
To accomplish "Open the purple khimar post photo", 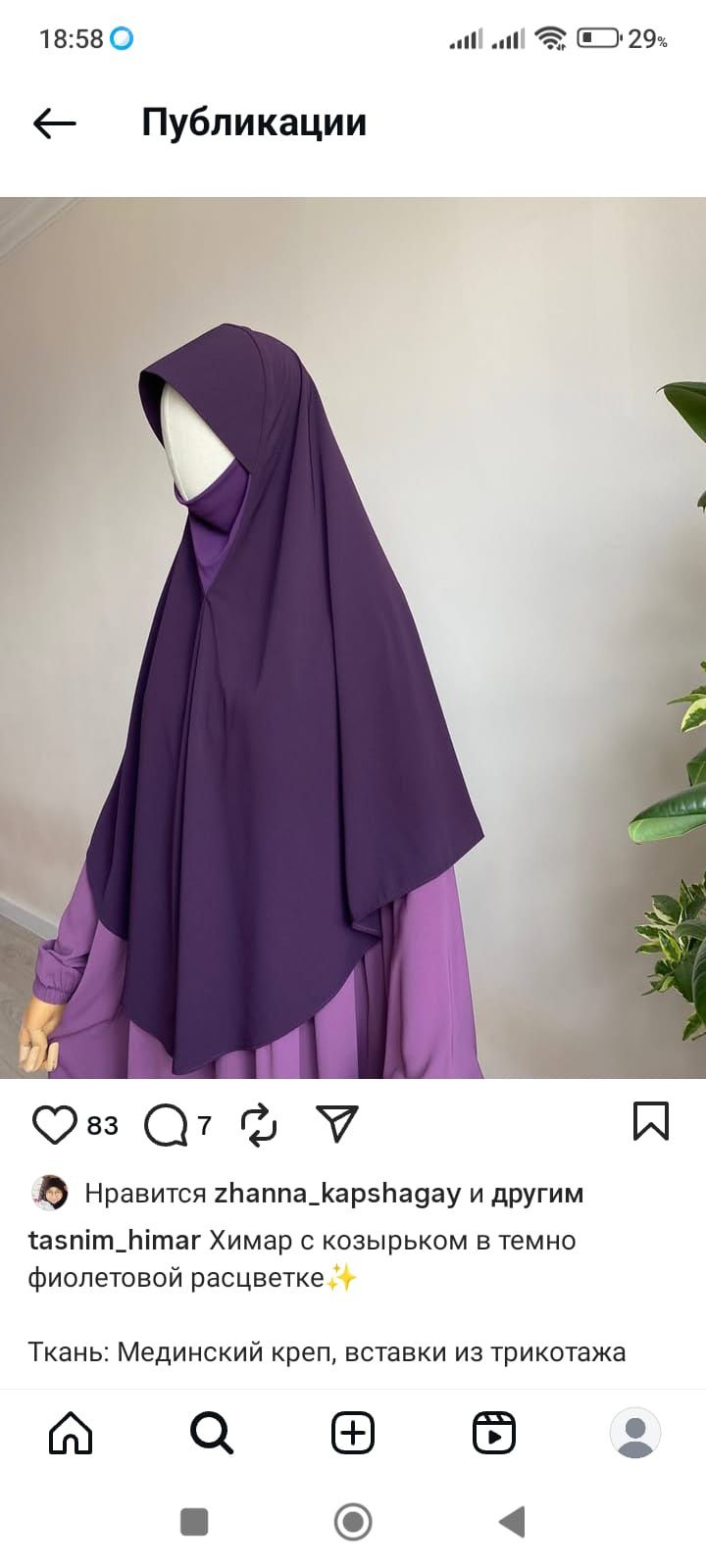I will [x=353, y=637].
